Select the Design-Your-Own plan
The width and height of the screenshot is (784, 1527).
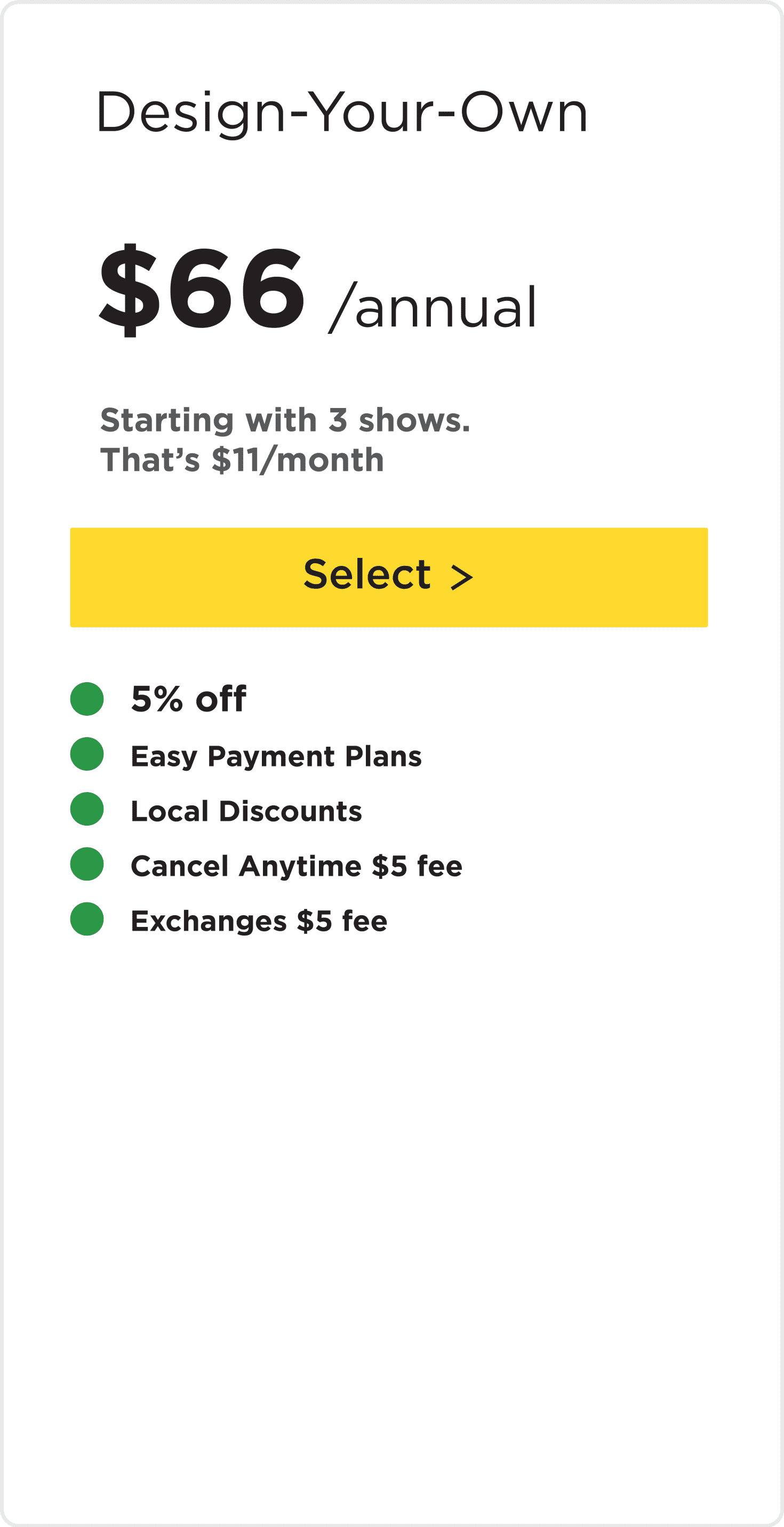pos(389,577)
